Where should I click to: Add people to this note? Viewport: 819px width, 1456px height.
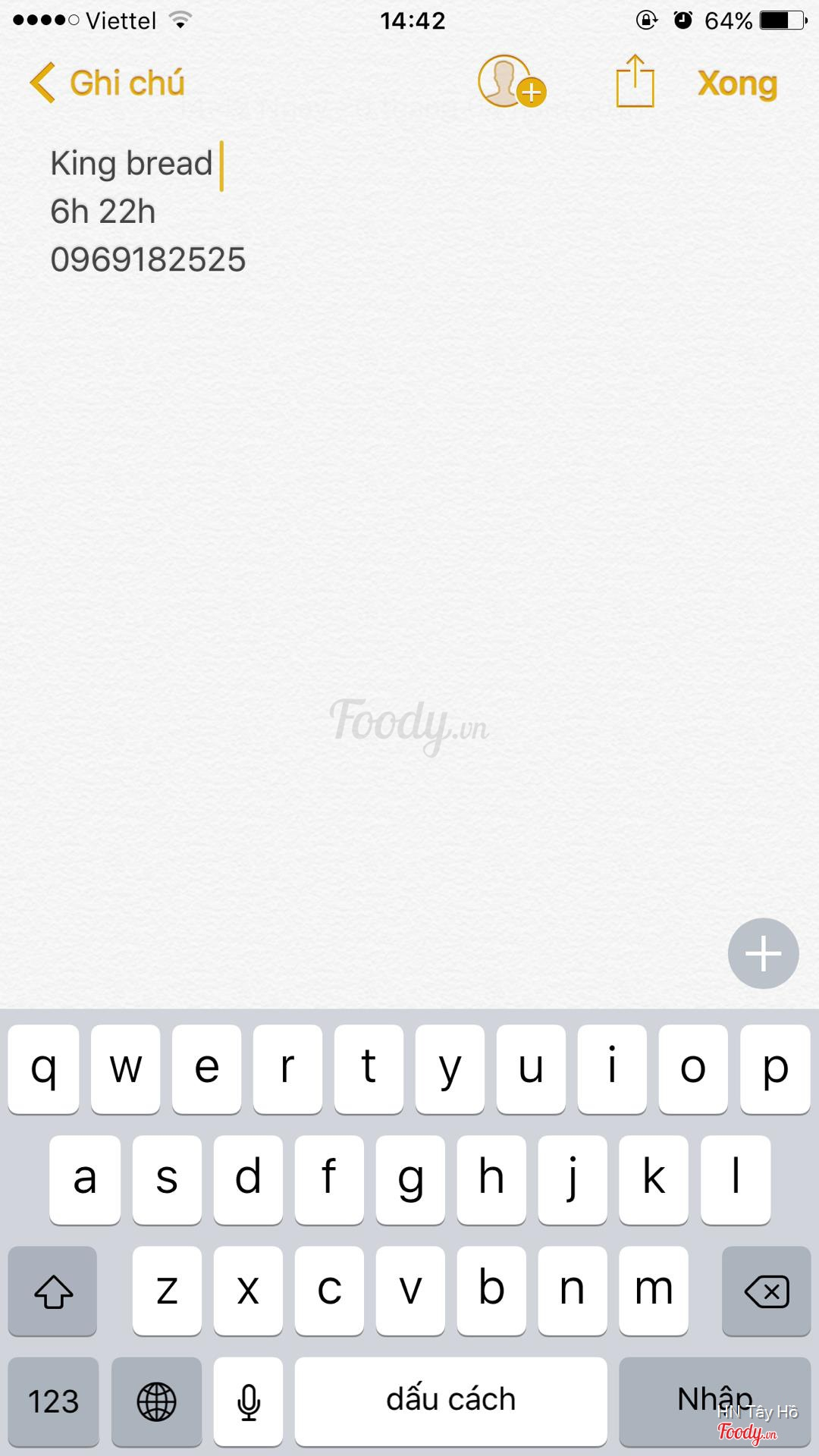click(x=510, y=82)
